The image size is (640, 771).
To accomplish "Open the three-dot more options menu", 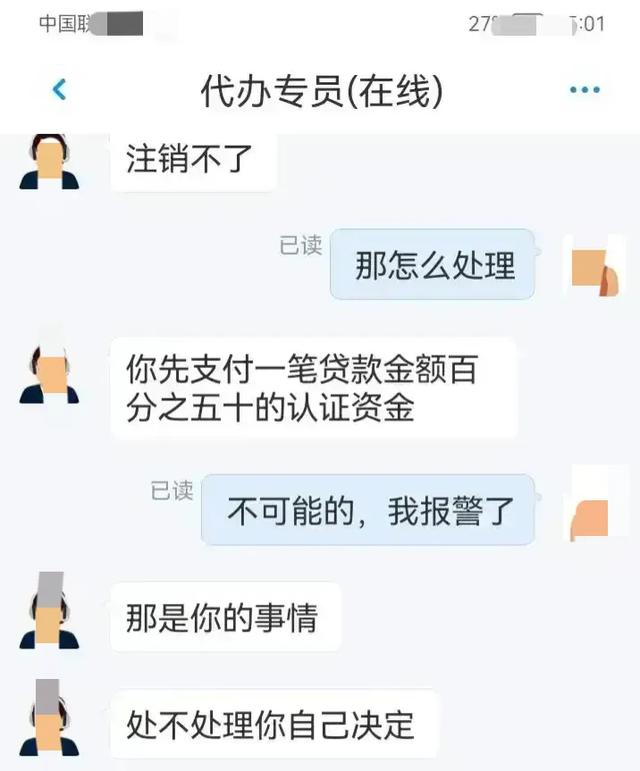I will [584, 90].
